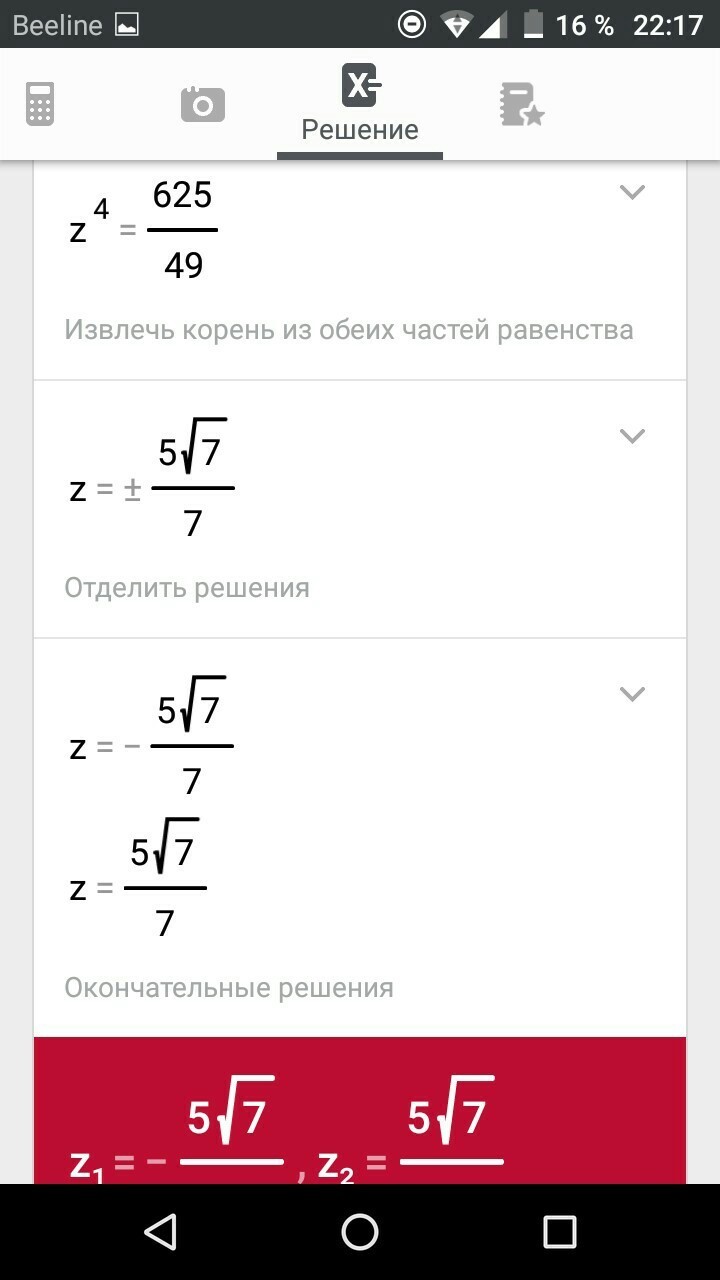The width and height of the screenshot is (720, 1280).
Task: Expand the z = ±5√7/7 step
Action: point(632,435)
